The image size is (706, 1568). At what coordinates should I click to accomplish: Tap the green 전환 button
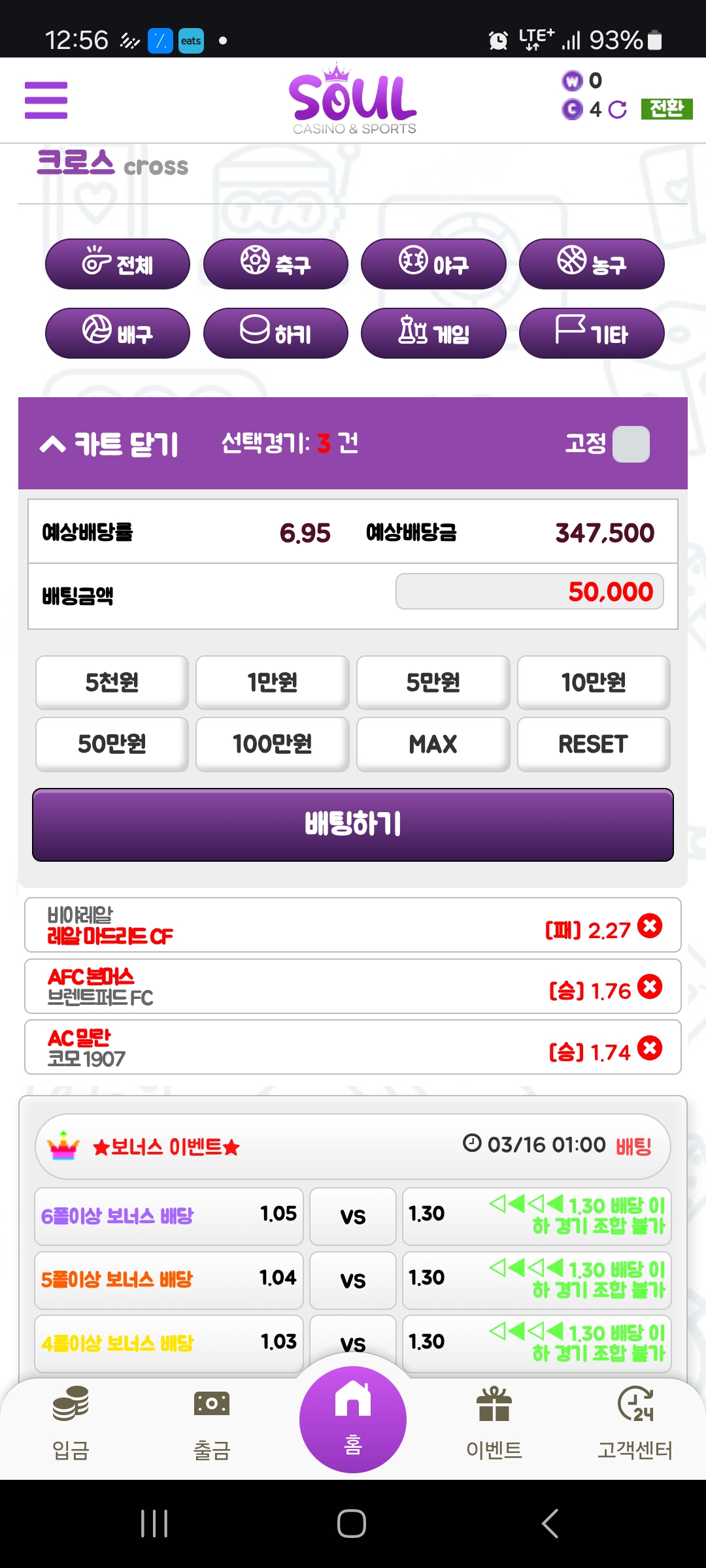point(666,108)
